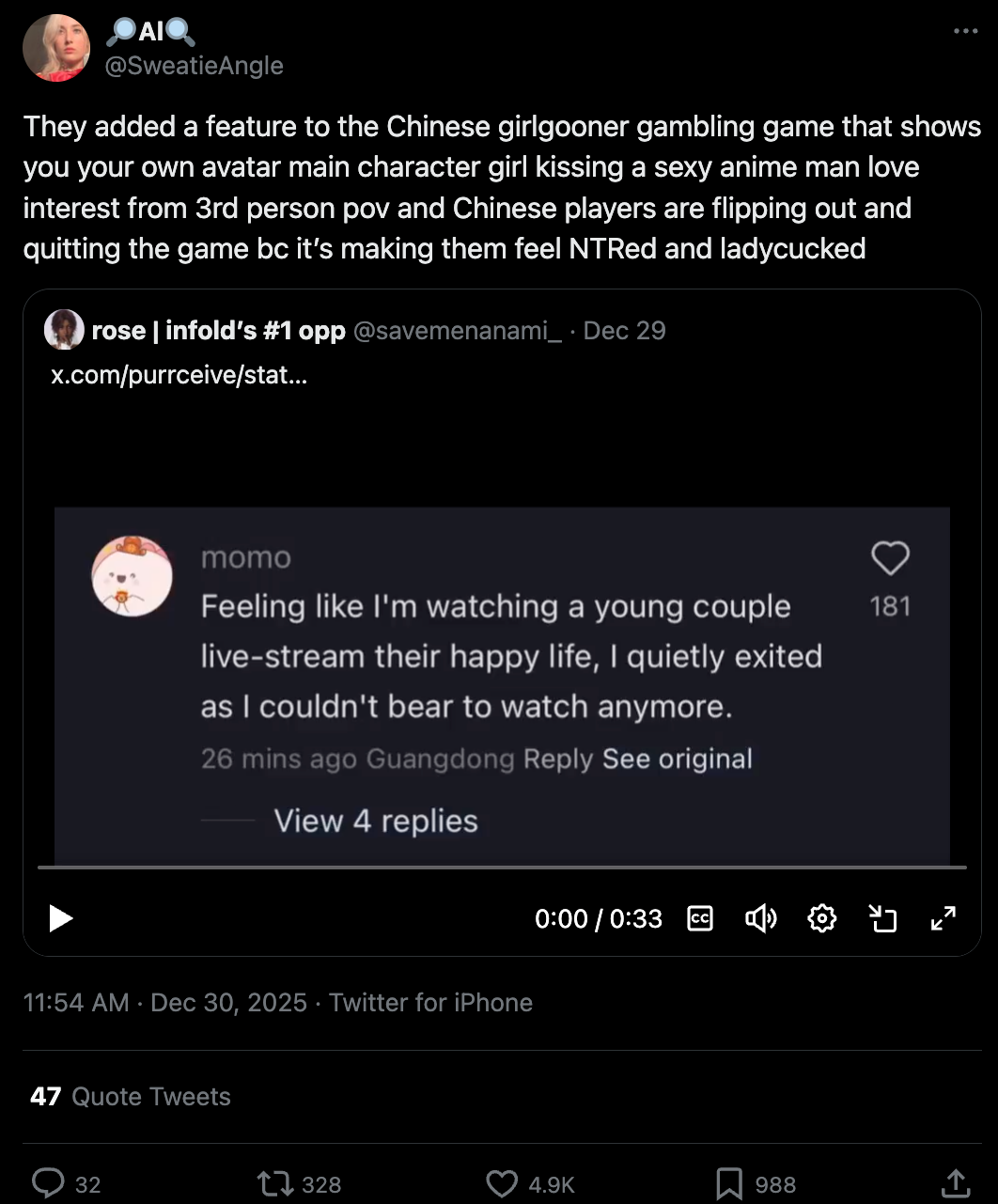The image size is (998, 1204).
Task: Open the tweet's three-dot overflow menu
Action: click(965, 32)
